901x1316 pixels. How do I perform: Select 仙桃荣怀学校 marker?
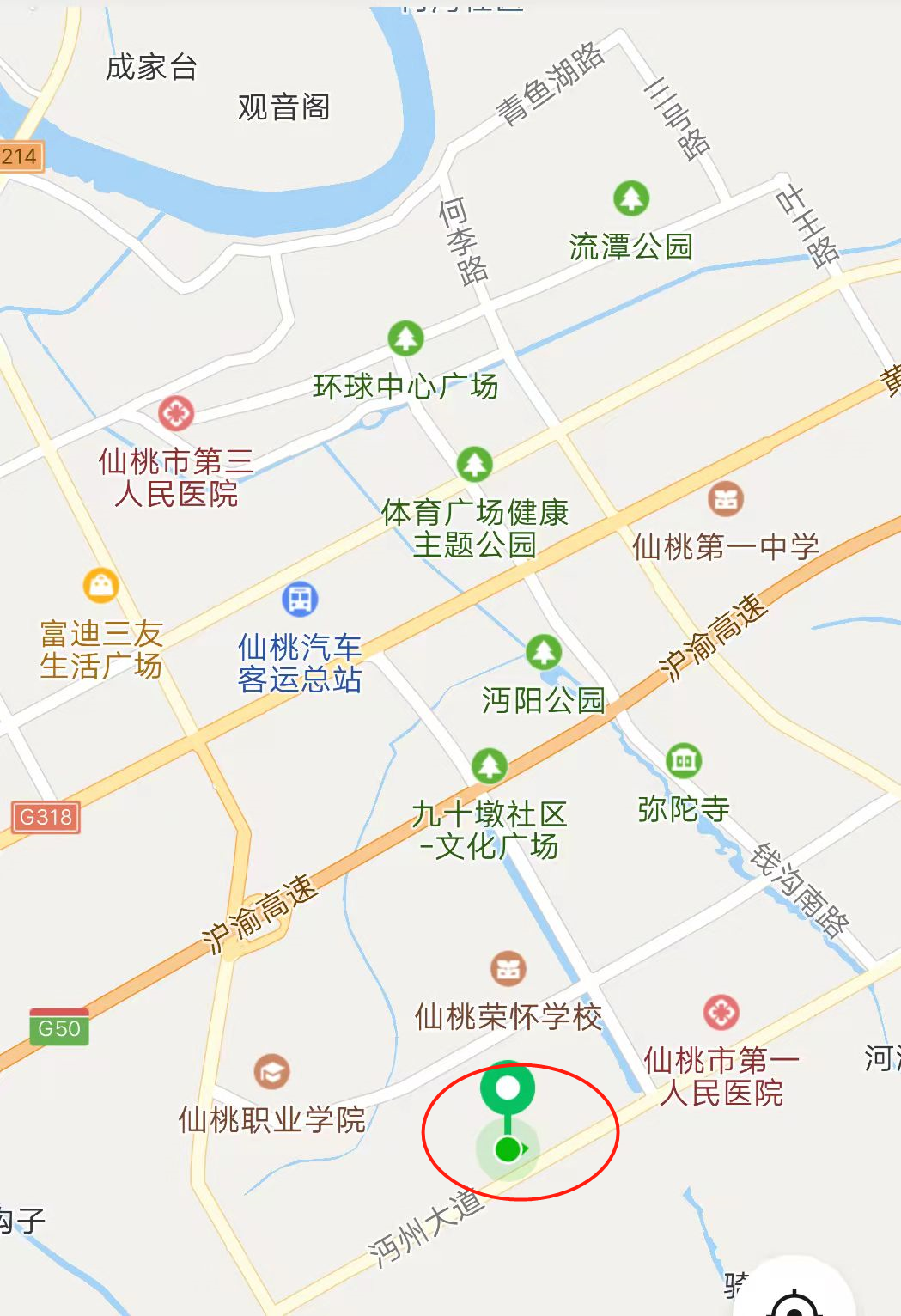coord(508,969)
